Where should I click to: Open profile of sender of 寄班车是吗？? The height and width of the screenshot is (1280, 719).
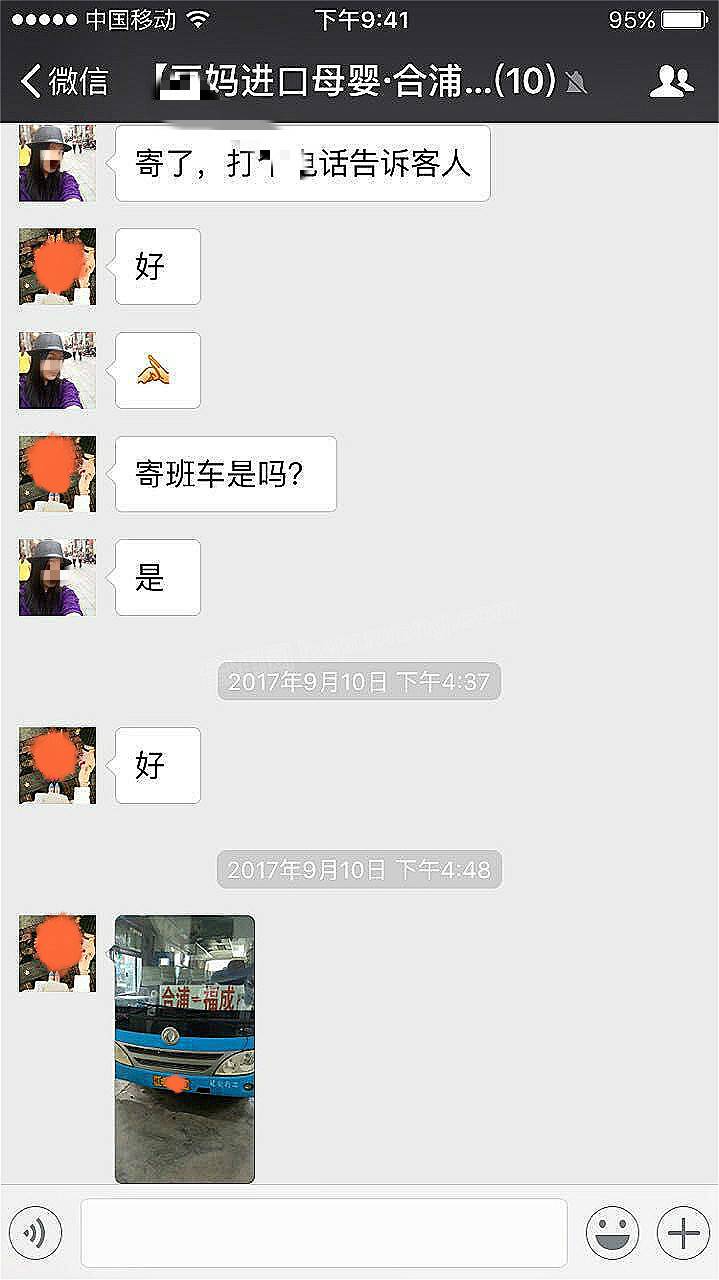tap(58, 474)
